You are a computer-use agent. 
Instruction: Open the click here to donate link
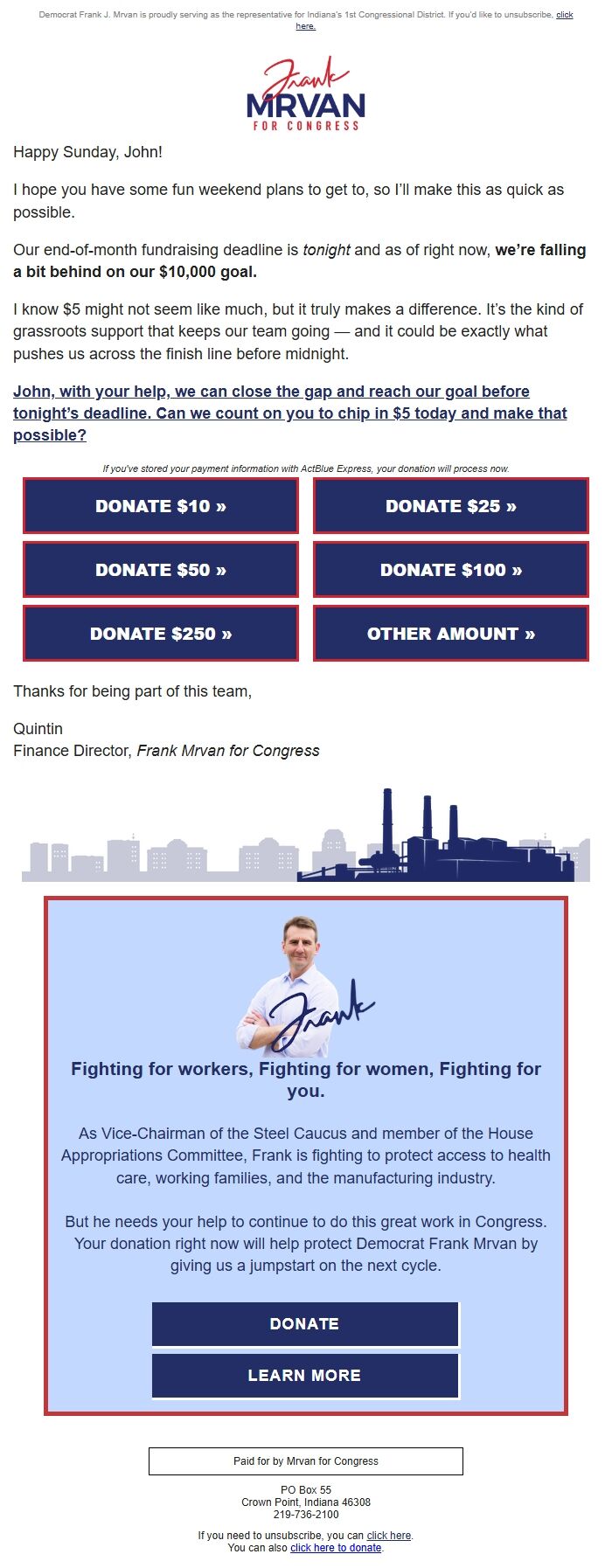tap(336, 1547)
